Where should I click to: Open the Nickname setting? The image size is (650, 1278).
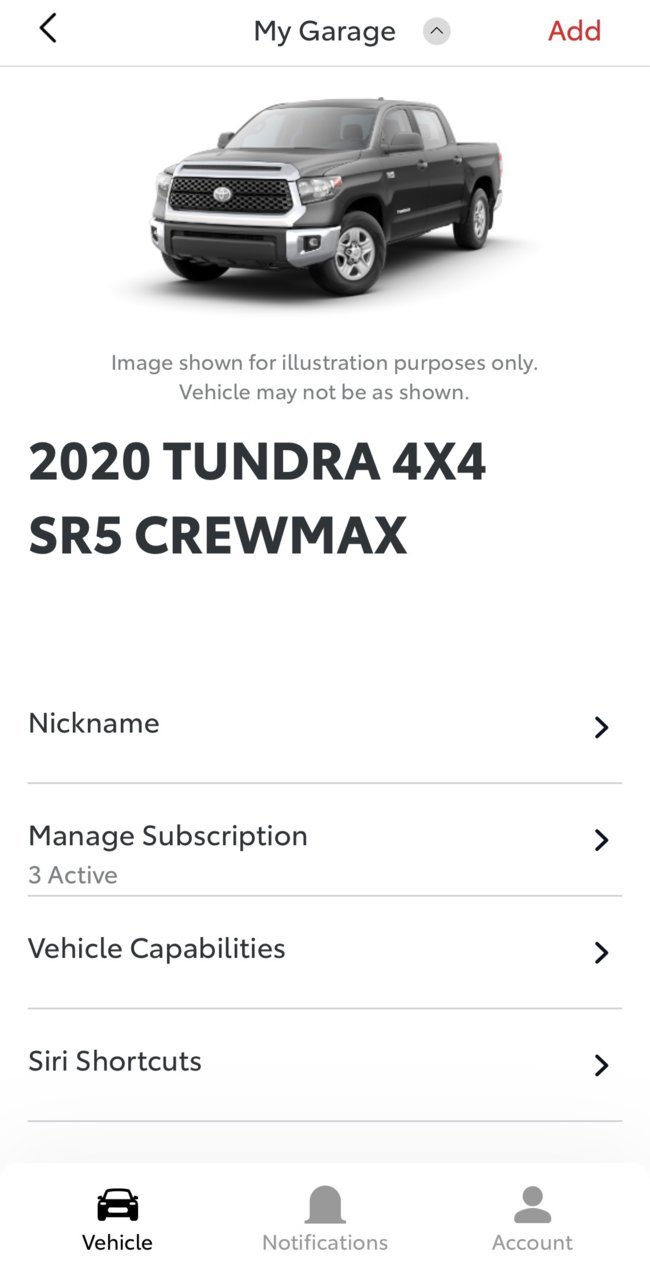coord(324,726)
